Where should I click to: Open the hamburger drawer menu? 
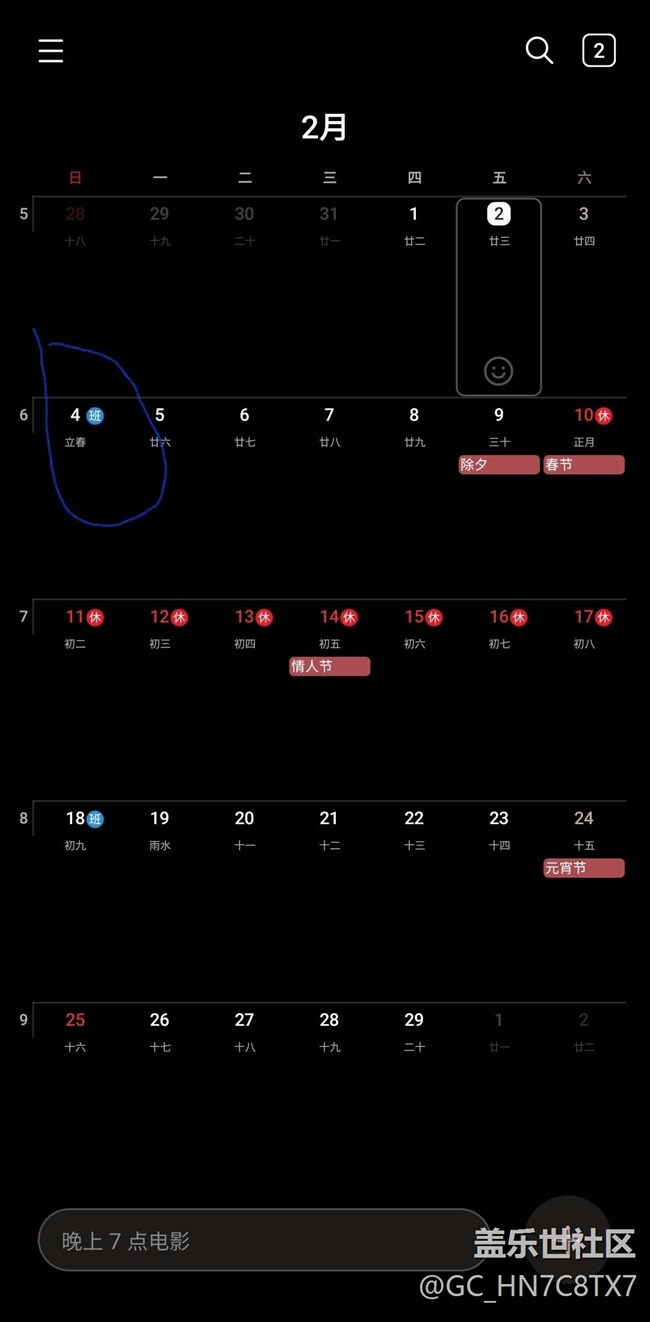[x=51, y=51]
